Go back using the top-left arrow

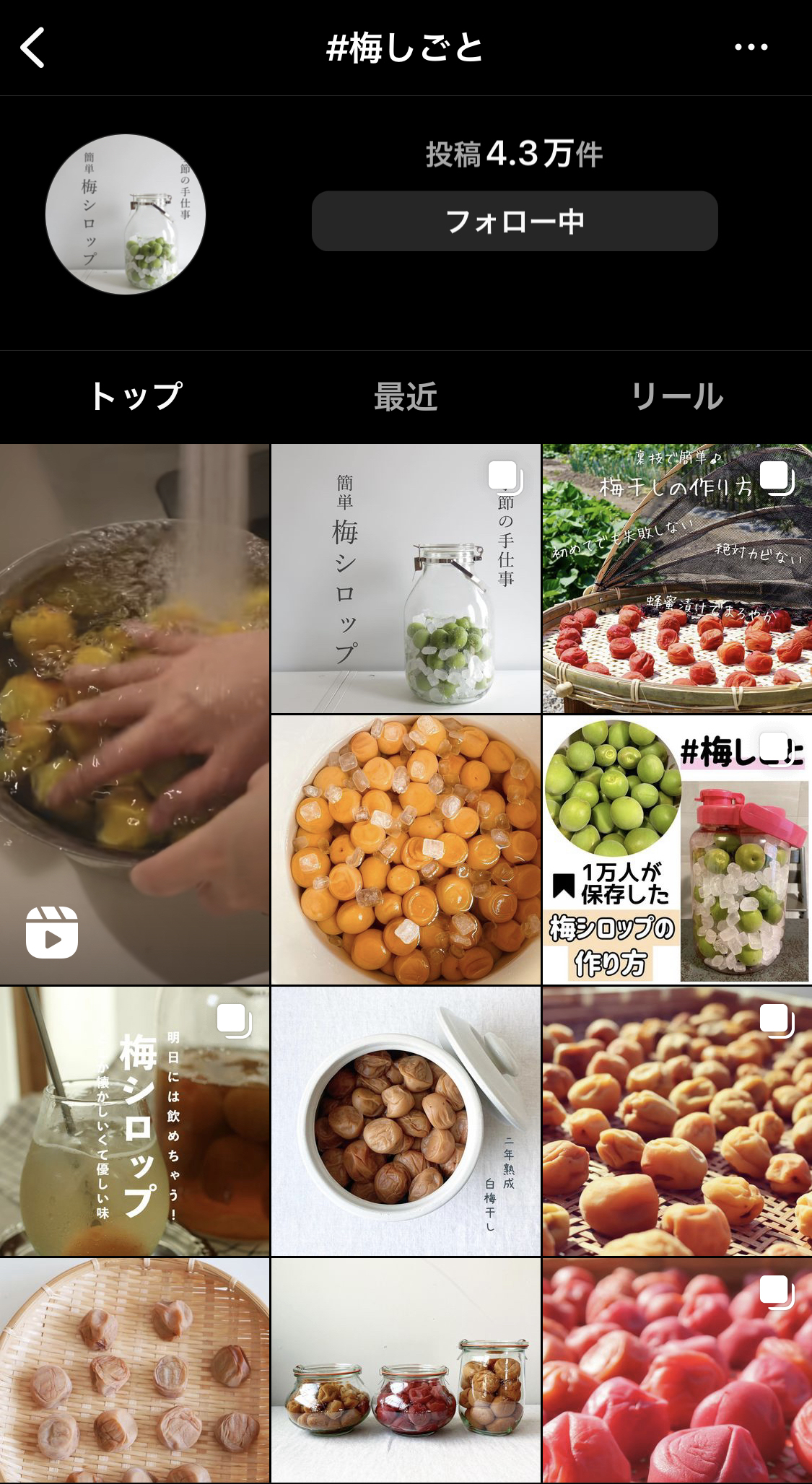tap(32, 48)
